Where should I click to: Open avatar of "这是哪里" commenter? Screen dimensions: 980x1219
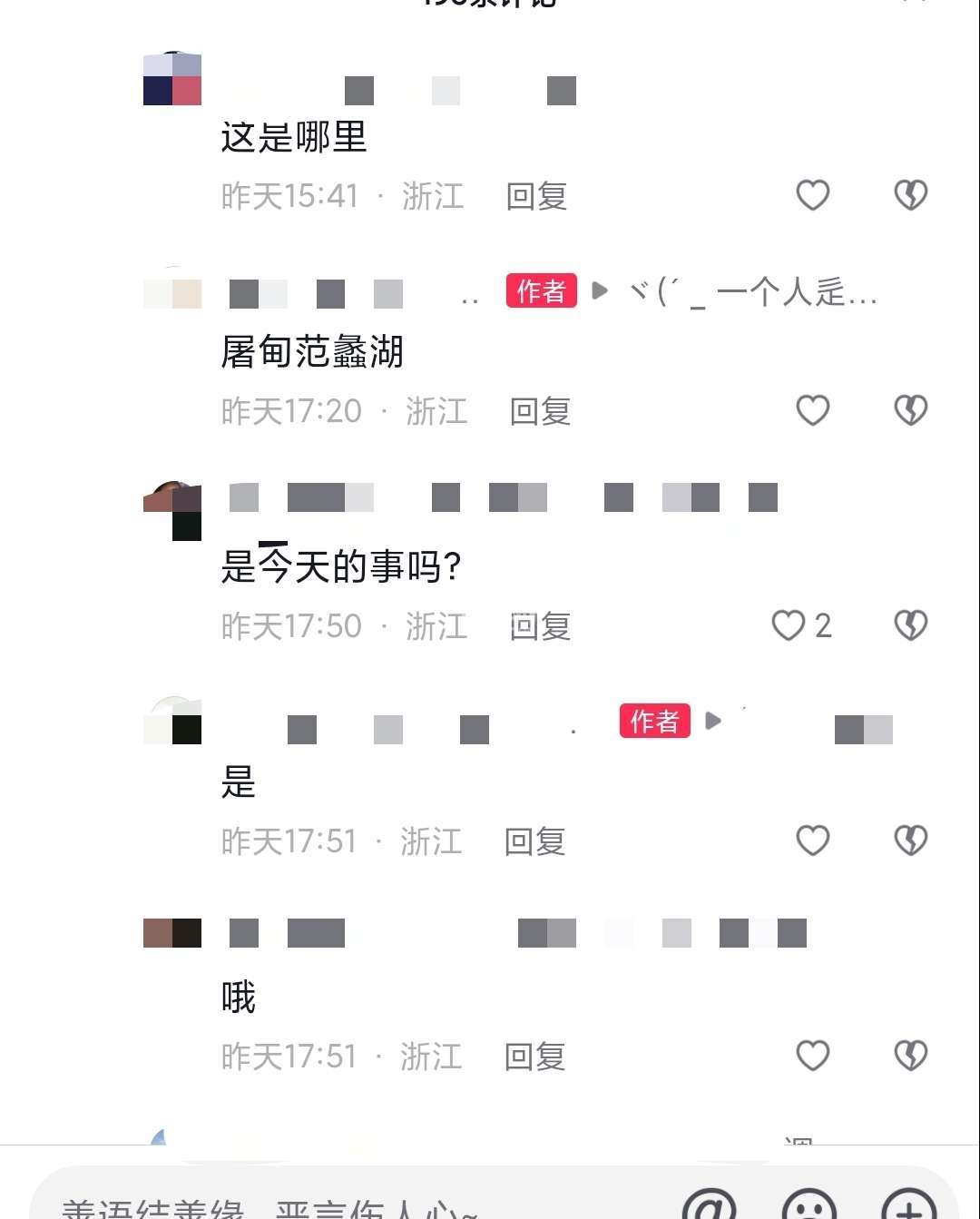[172, 80]
